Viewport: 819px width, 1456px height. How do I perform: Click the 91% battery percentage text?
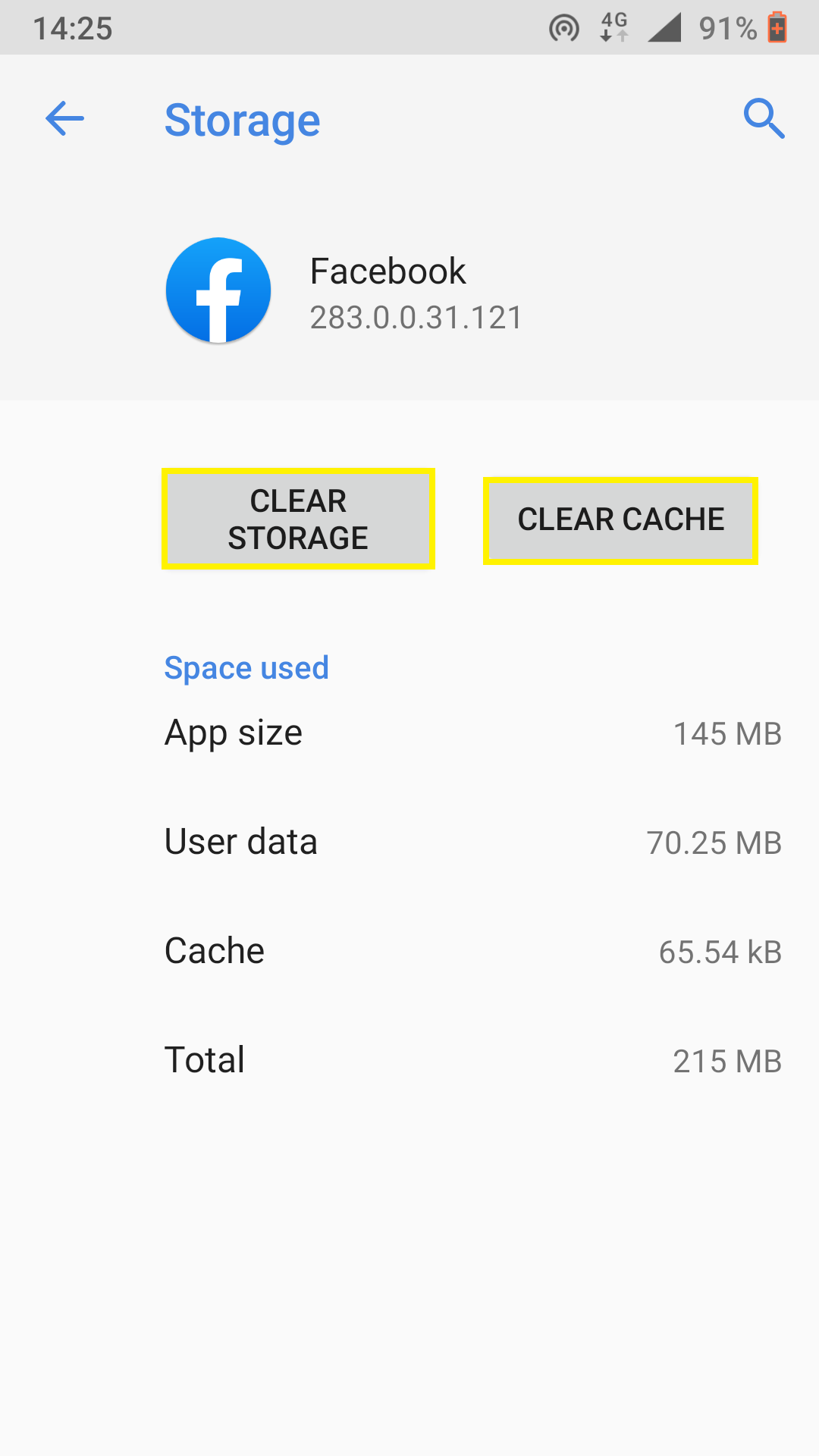[726, 28]
